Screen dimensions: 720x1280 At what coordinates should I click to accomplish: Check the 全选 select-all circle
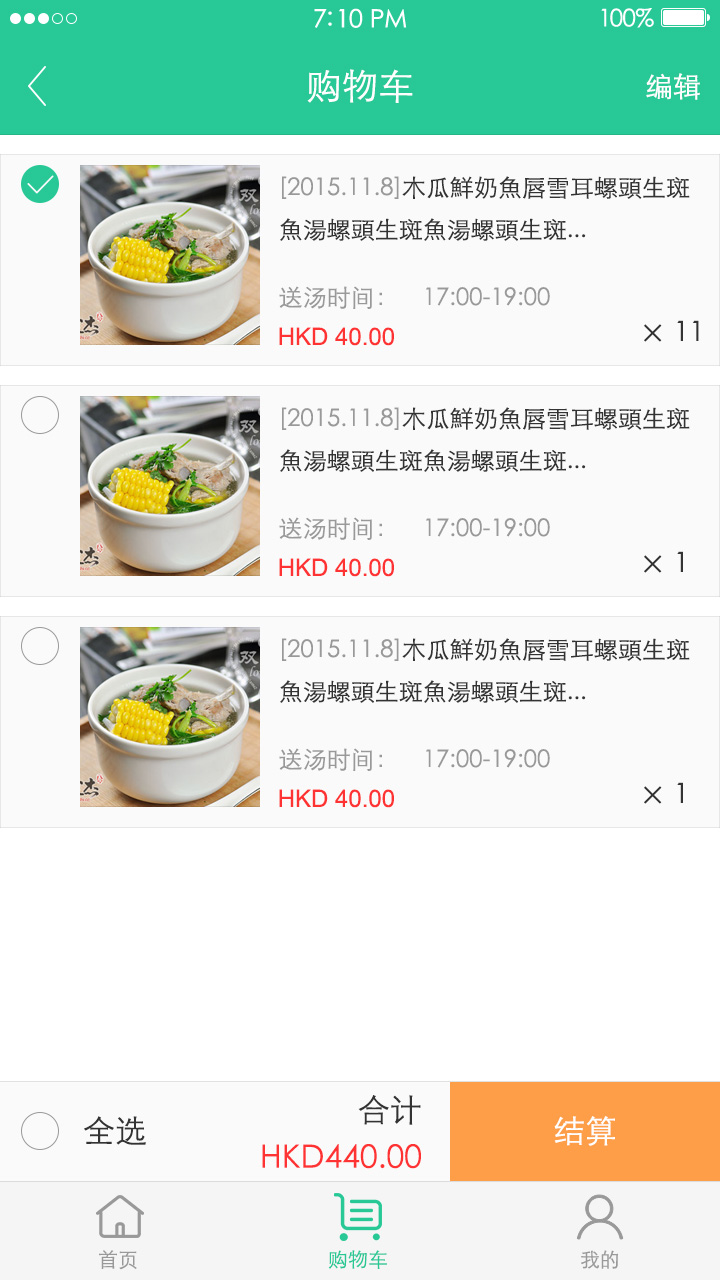pos(40,1131)
